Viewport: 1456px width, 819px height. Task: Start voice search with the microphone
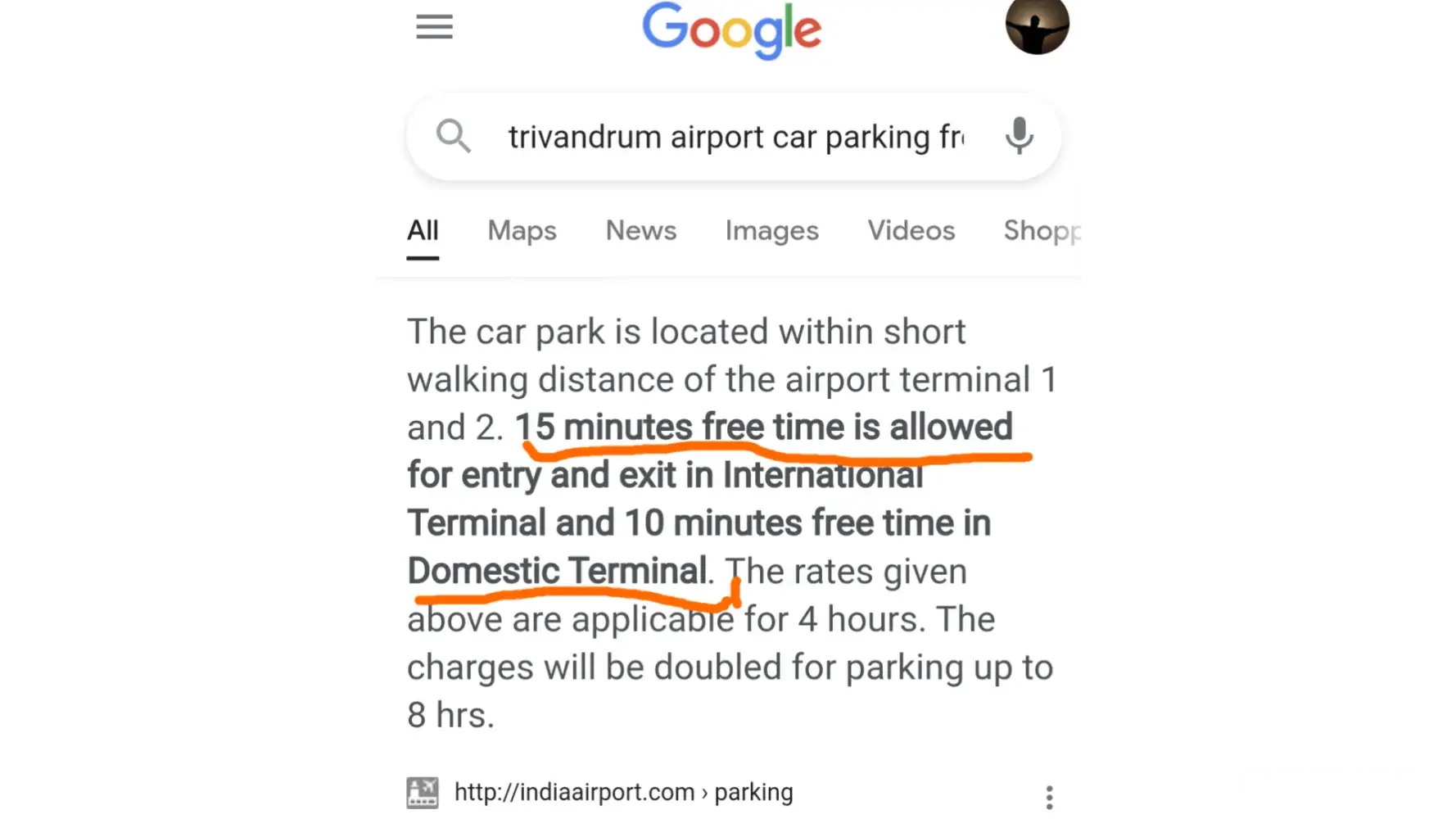[1019, 136]
